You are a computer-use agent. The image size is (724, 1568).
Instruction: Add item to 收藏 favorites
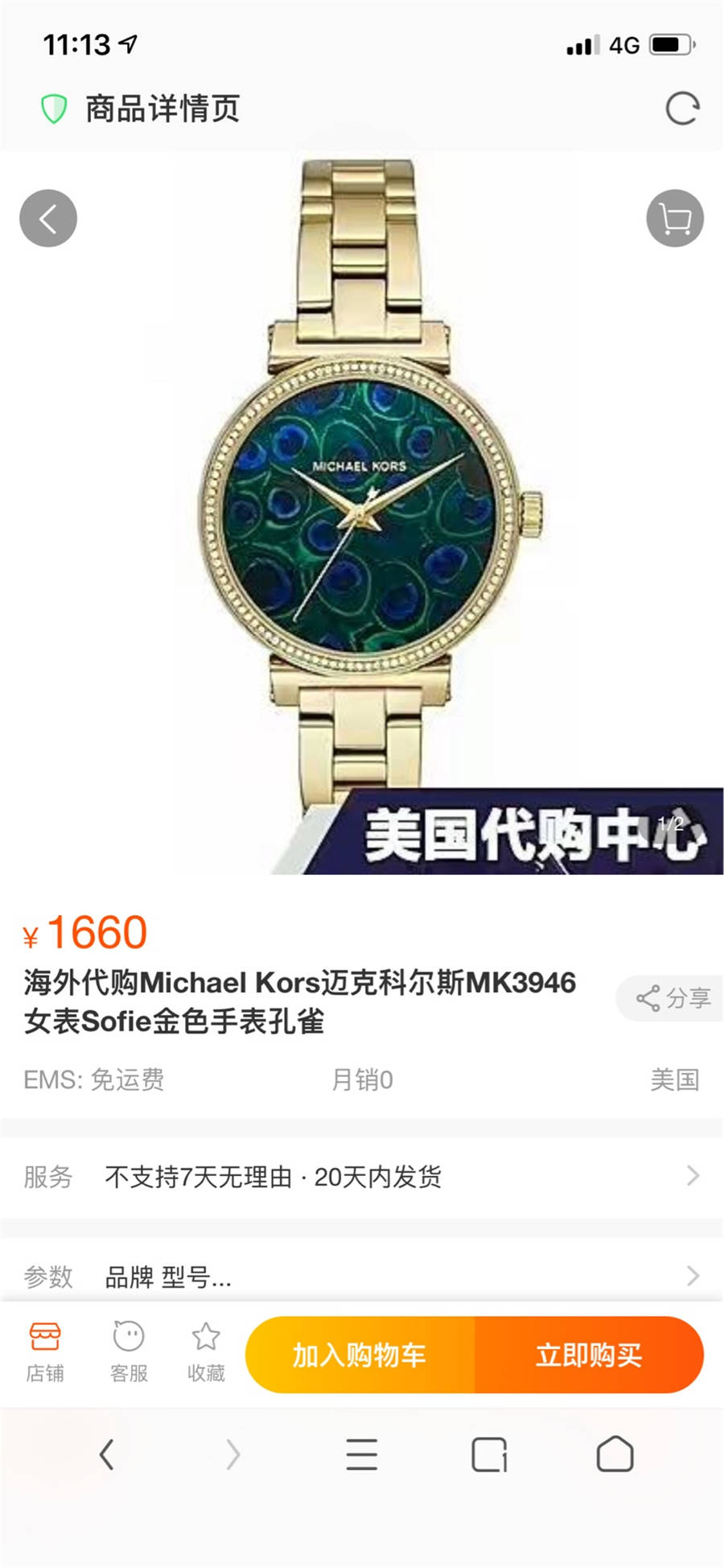(x=206, y=1354)
